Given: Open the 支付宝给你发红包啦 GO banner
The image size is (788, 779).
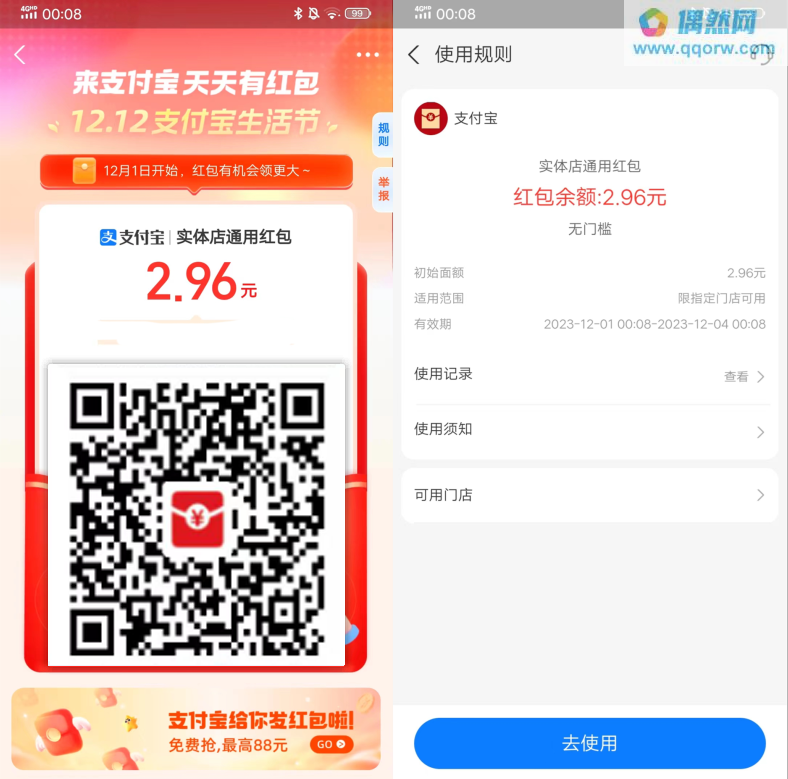Looking at the screenshot, I should [196, 729].
